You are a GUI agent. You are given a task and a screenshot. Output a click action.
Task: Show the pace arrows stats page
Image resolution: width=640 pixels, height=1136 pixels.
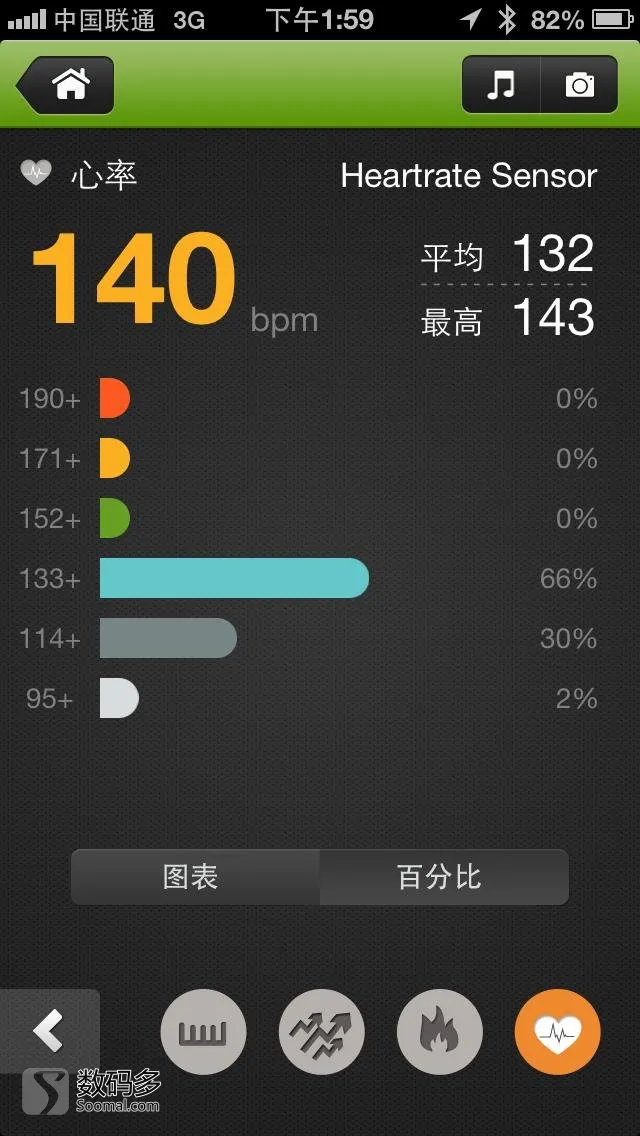coord(322,1032)
